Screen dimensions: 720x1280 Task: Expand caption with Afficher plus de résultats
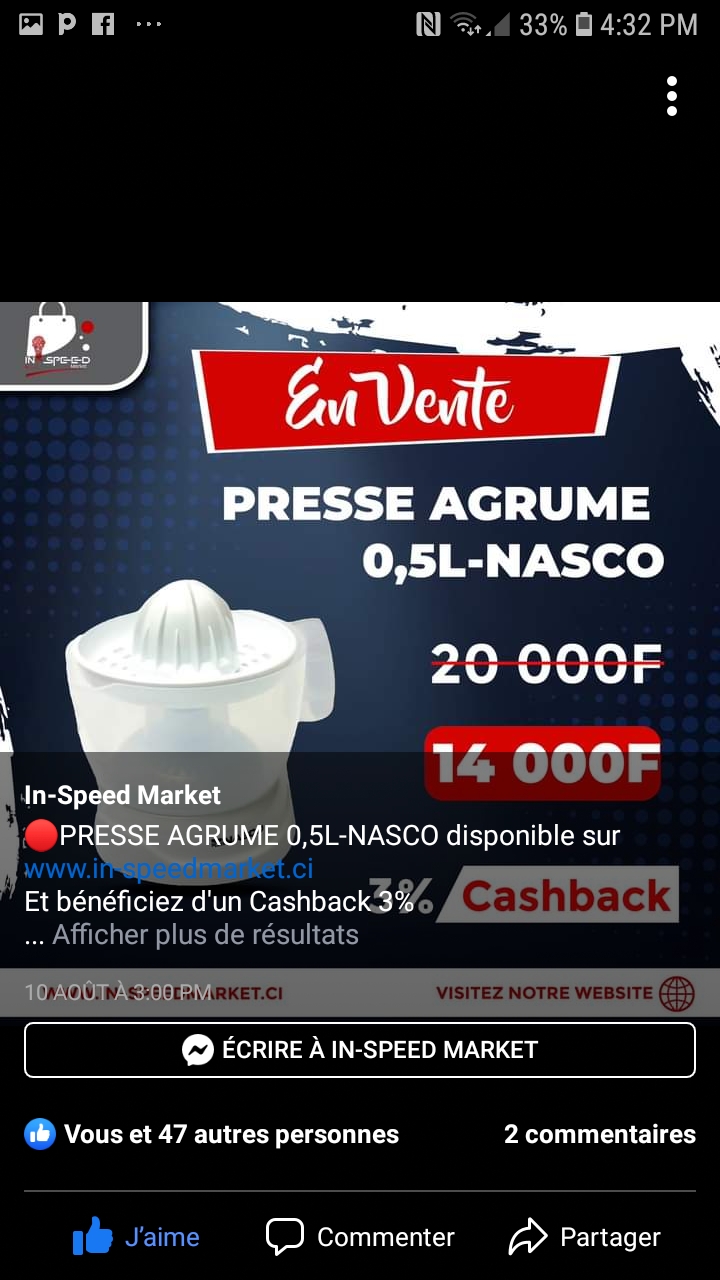pos(205,935)
